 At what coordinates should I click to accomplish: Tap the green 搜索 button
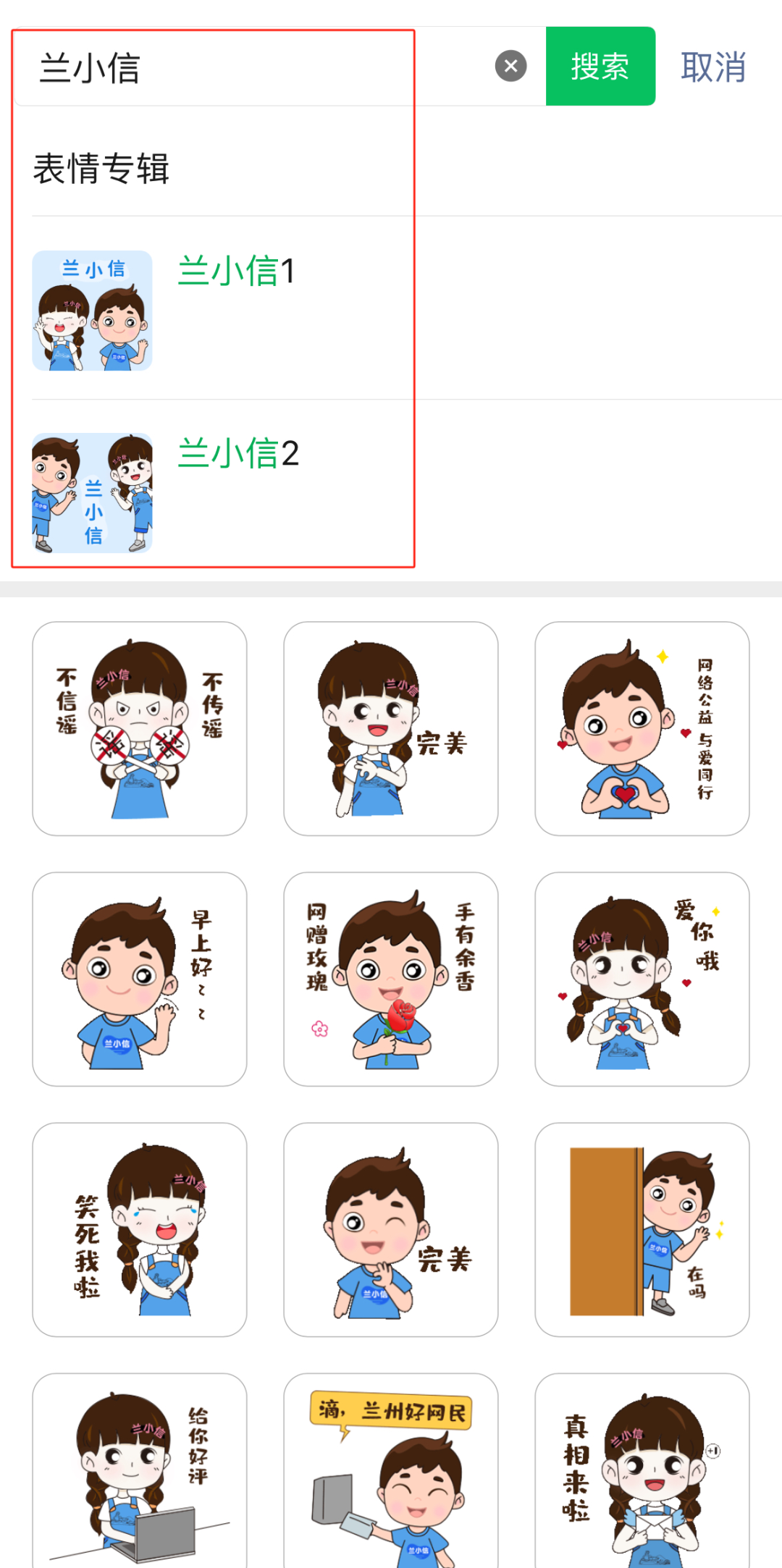(x=600, y=67)
